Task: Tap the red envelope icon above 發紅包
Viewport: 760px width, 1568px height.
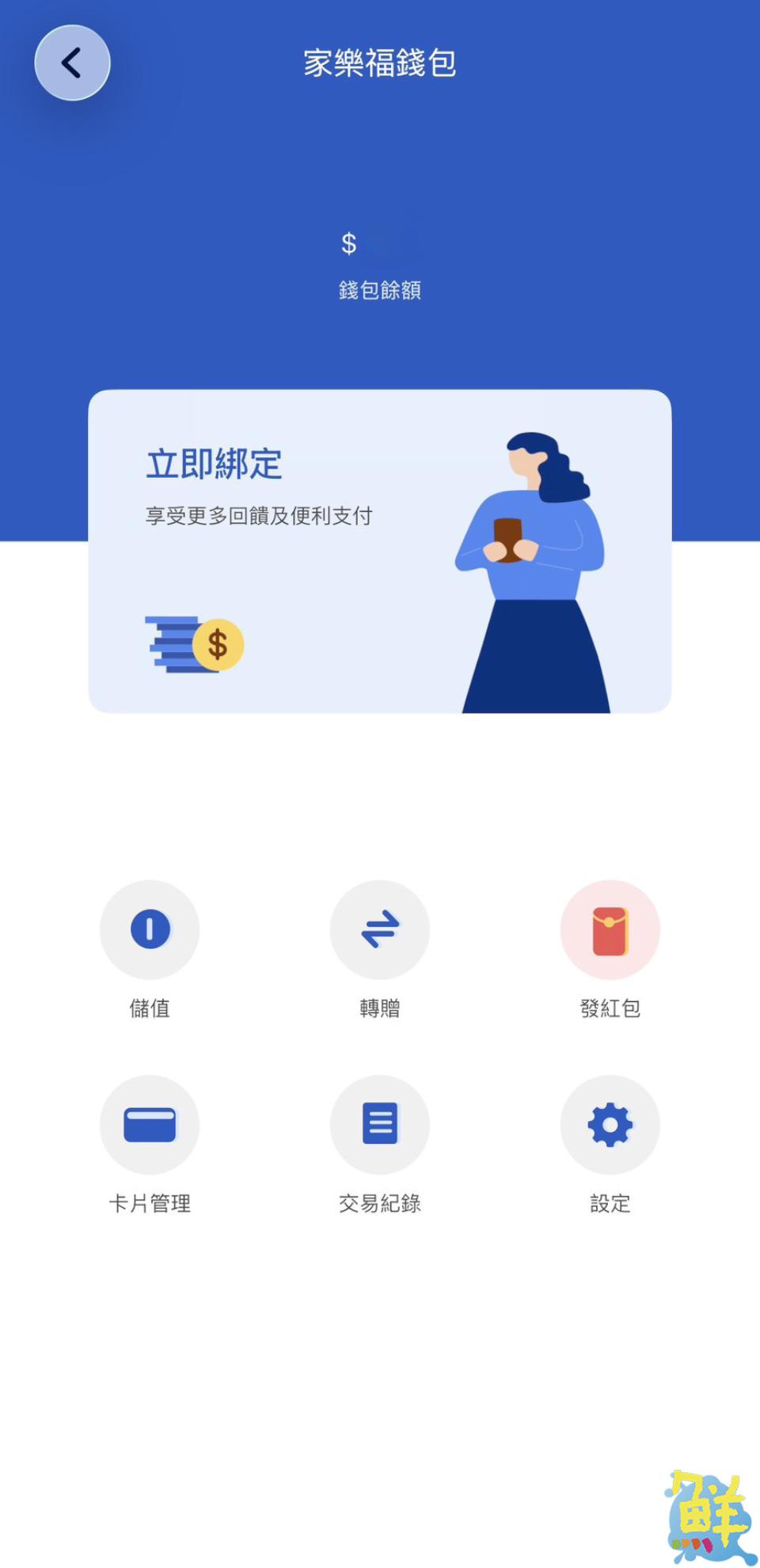Action: 610,930
